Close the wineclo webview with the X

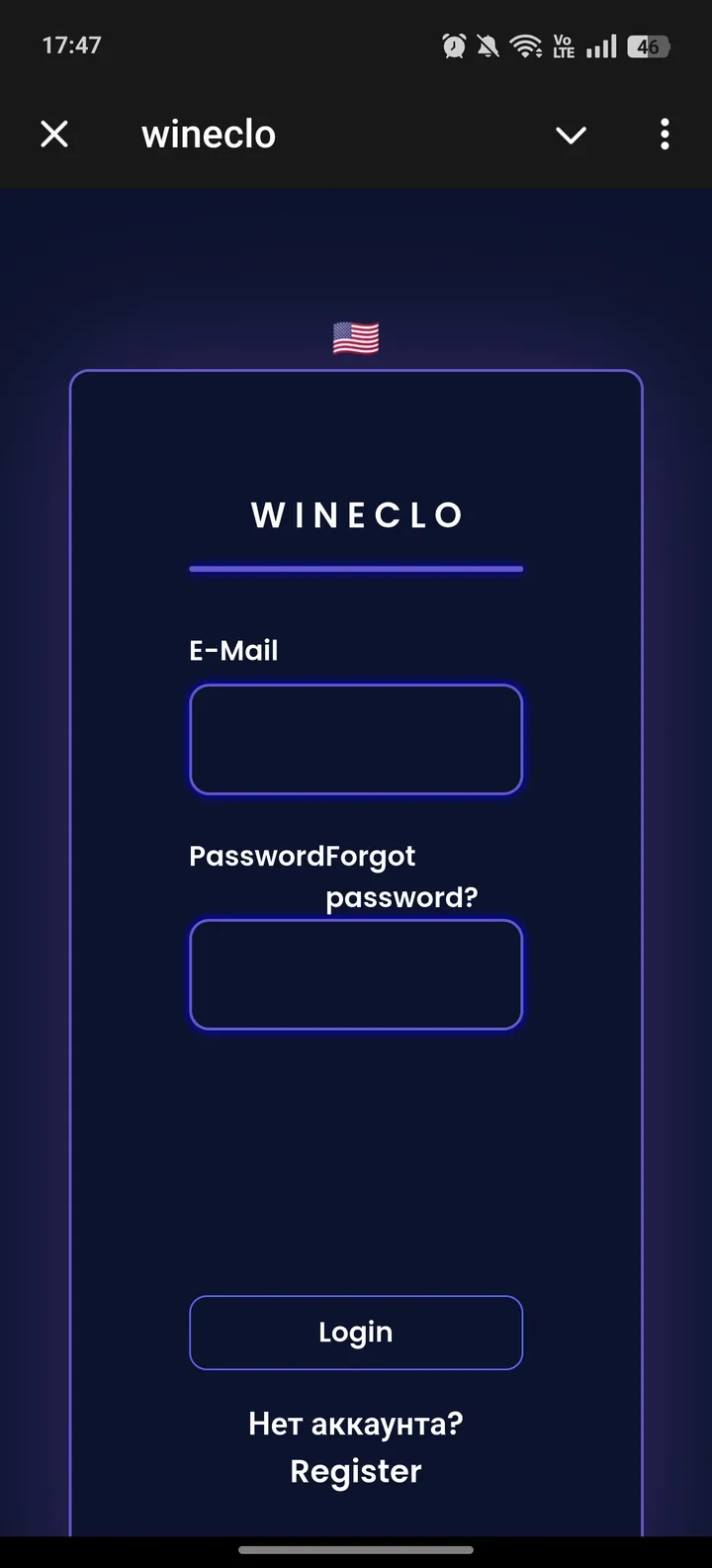tap(54, 134)
